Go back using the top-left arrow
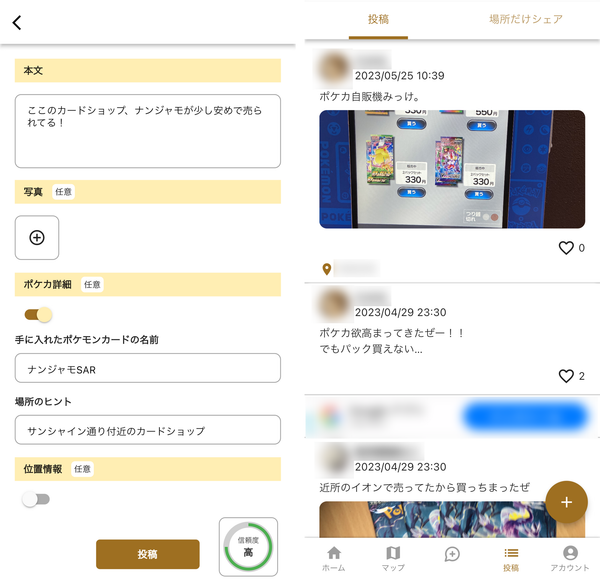 [17, 23]
